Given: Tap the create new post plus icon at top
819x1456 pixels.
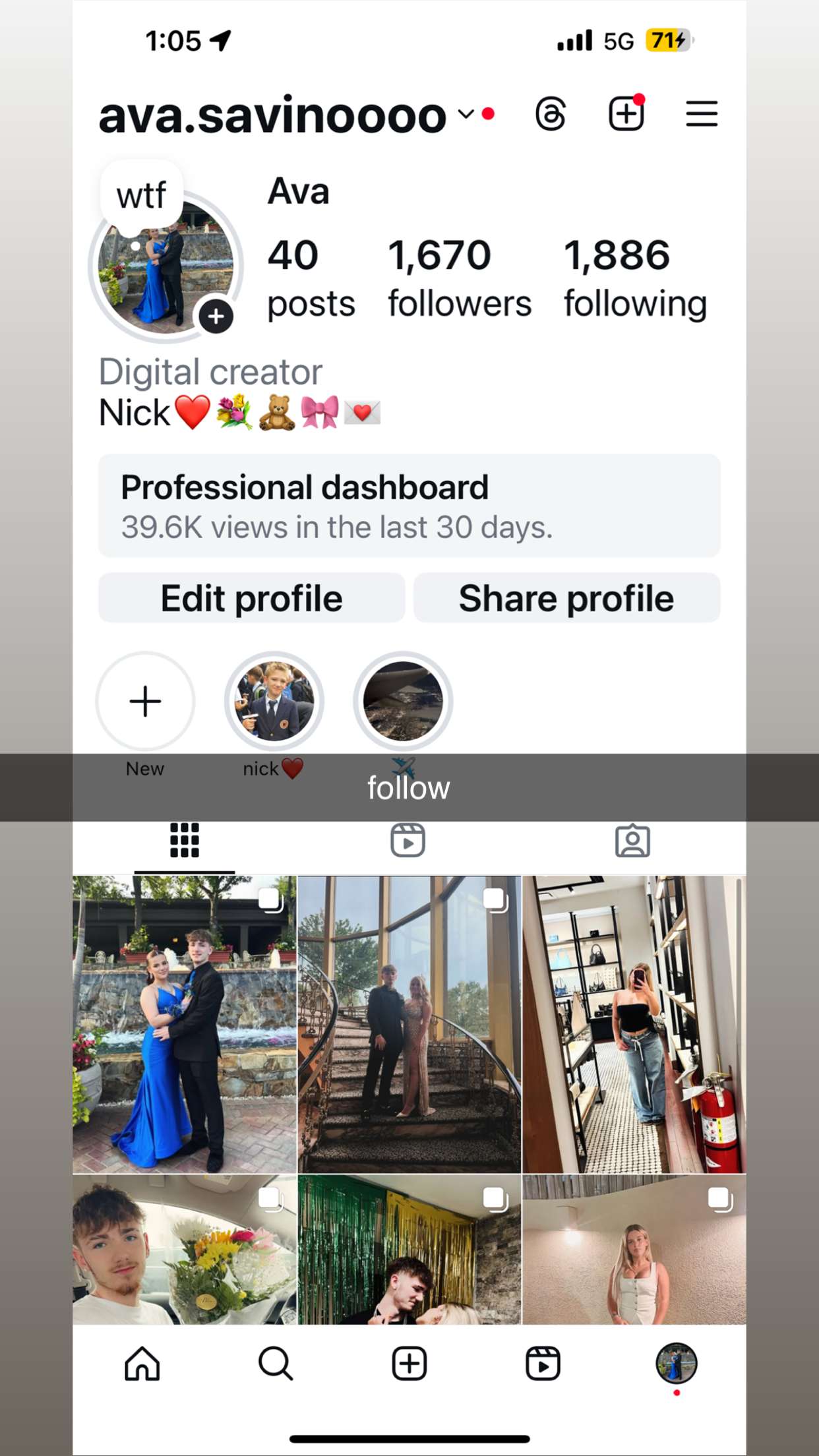Looking at the screenshot, I should click(625, 114).
